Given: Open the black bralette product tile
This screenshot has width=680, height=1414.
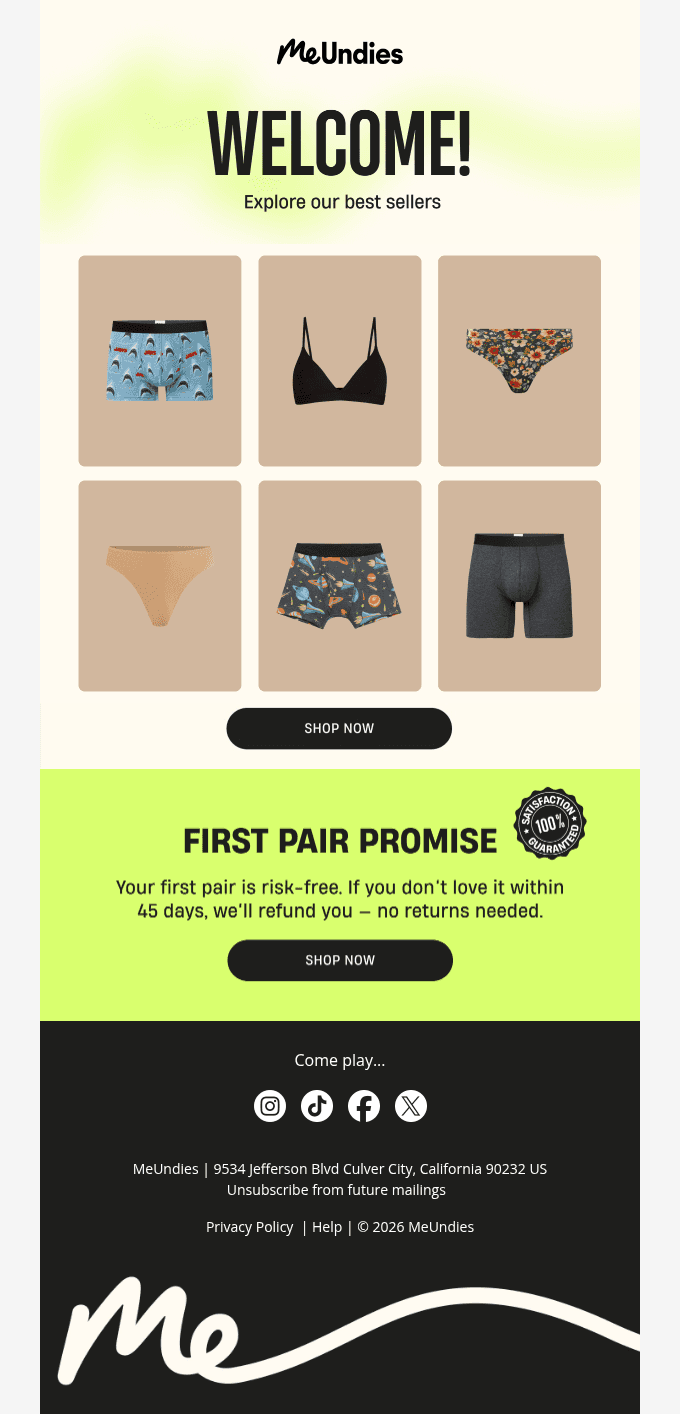Looking at the screenshot, I should [340, 361].
